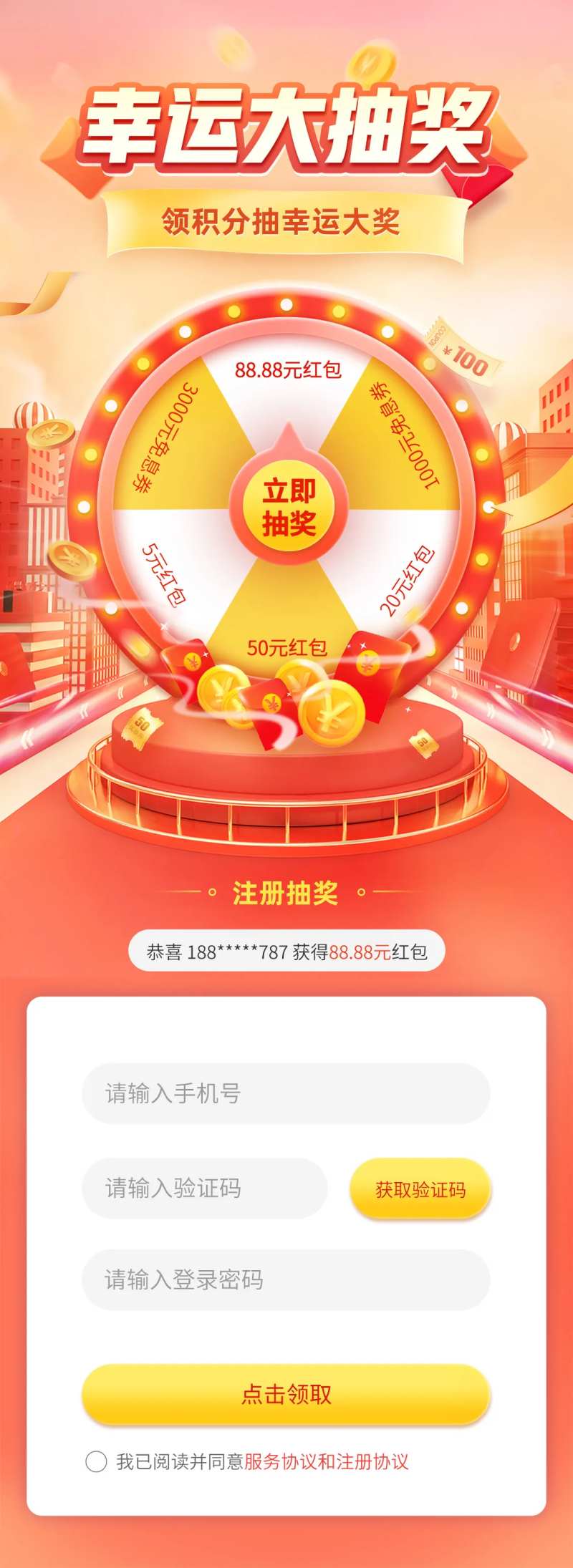
Task: Open the 服务协议和注册协议 link
Action: 327,1461
